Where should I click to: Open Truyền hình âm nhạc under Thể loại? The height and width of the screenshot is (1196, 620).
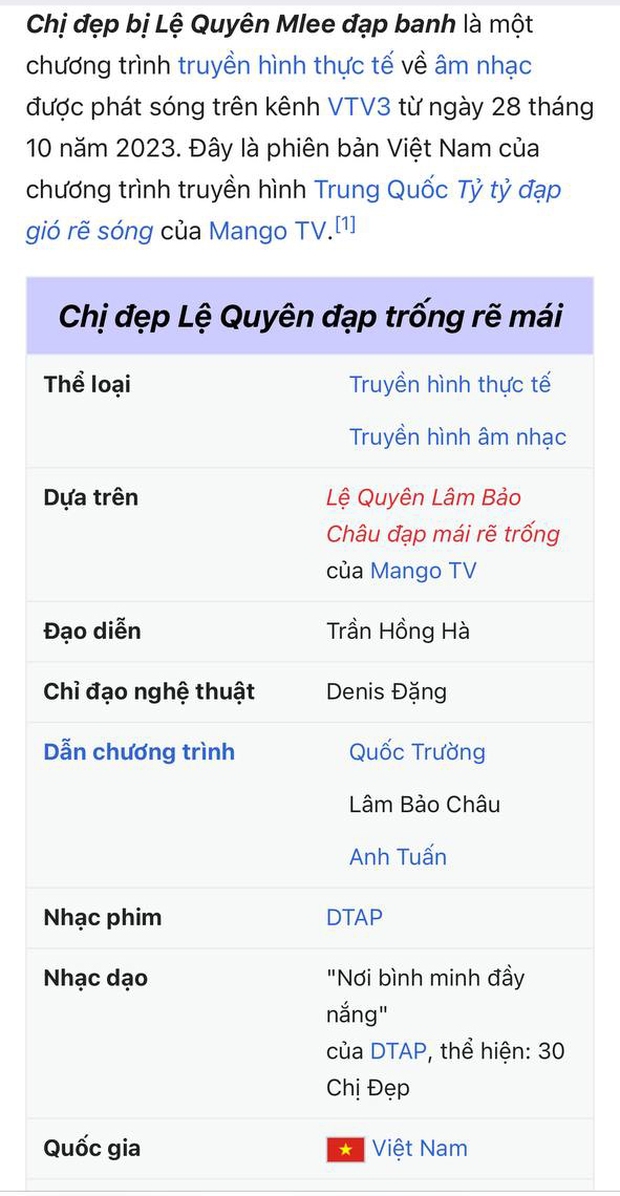457,437
